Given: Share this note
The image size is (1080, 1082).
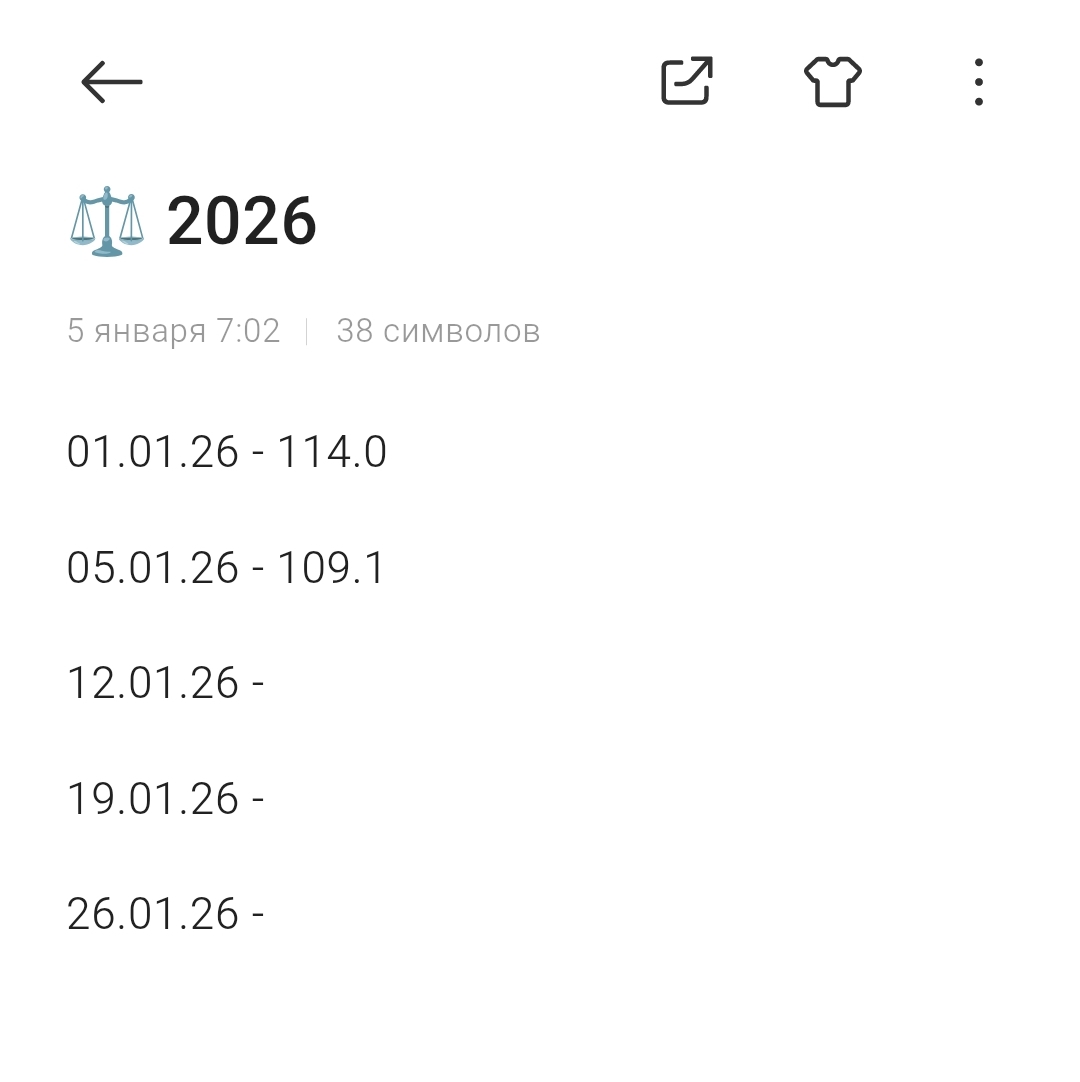Looking at the screenshot, I should tap(687, 82).
